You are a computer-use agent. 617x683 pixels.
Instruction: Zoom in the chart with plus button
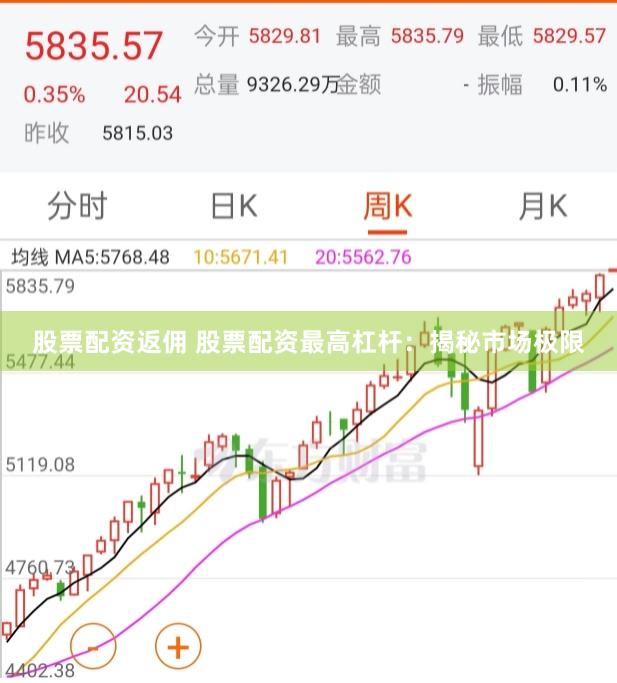click(178, 647)
